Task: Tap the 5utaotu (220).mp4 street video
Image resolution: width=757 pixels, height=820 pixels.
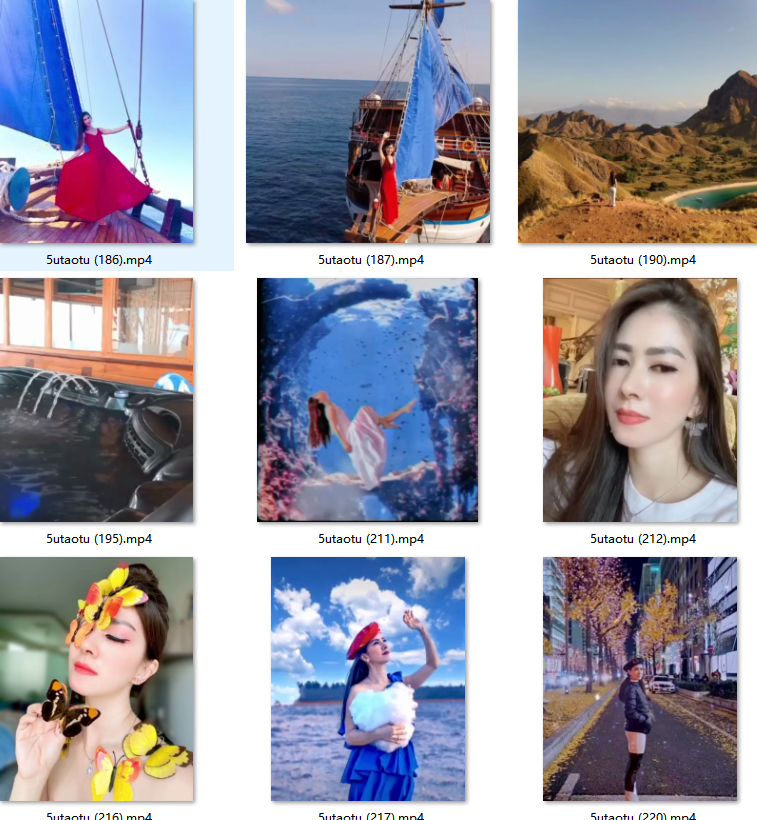Action: click(640, 678)
